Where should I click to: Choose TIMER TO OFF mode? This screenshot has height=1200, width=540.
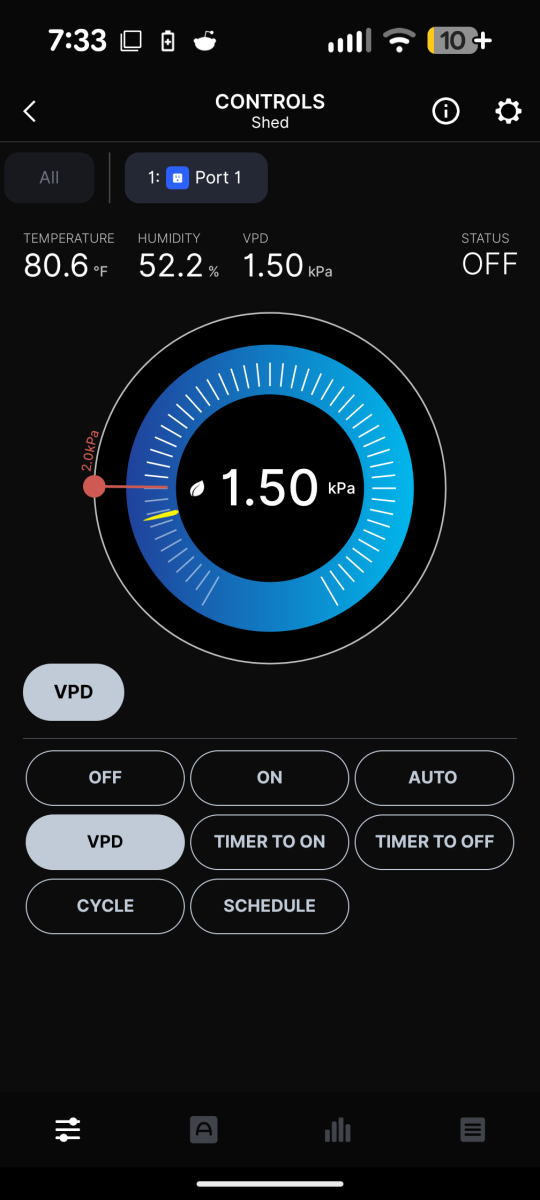434,841
